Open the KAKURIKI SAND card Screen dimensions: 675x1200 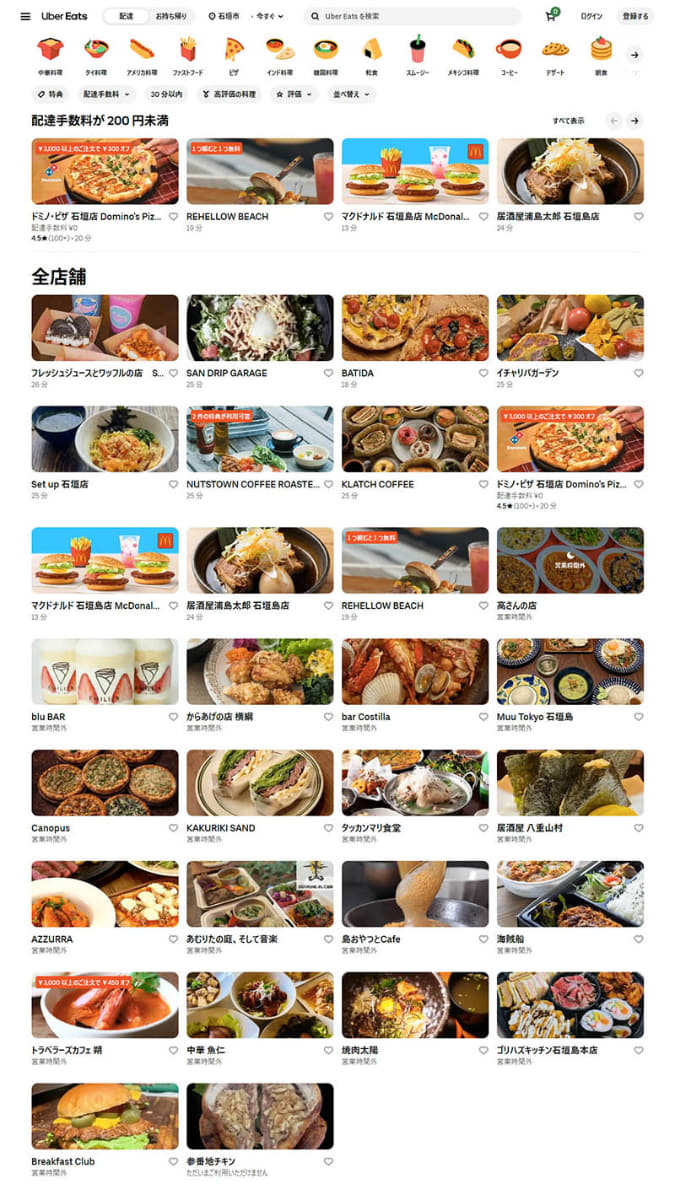coord(260,783)
